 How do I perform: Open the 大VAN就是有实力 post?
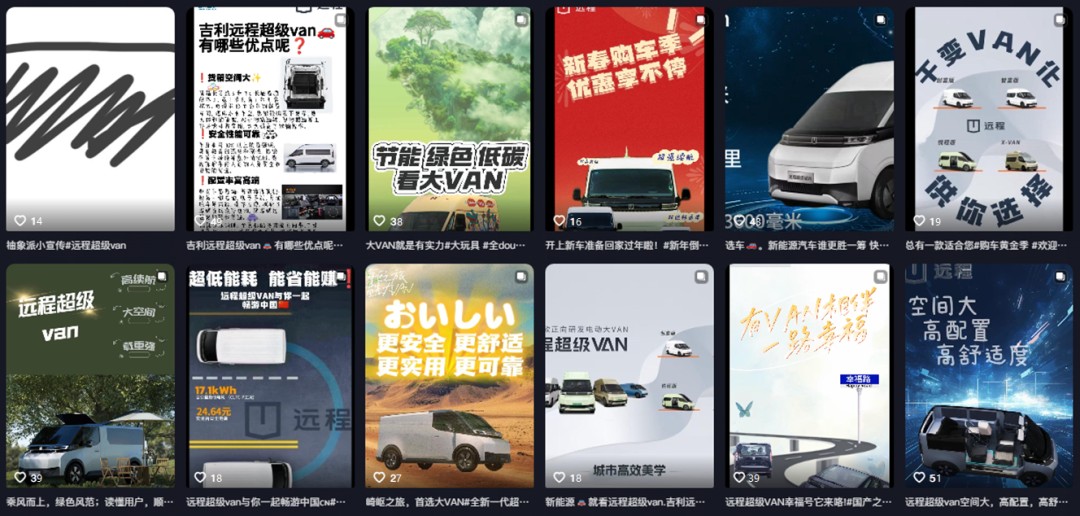(x=450, y=120)
